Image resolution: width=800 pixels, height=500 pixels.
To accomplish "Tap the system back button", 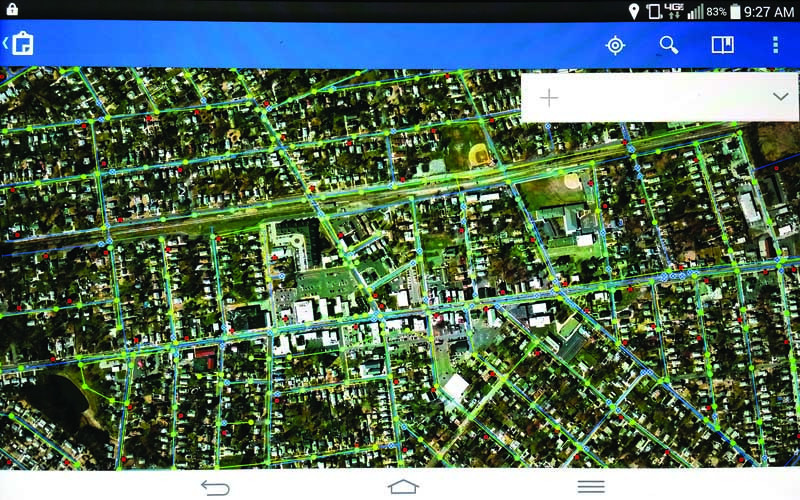I will pyautogui.click(x=215, y=486).
